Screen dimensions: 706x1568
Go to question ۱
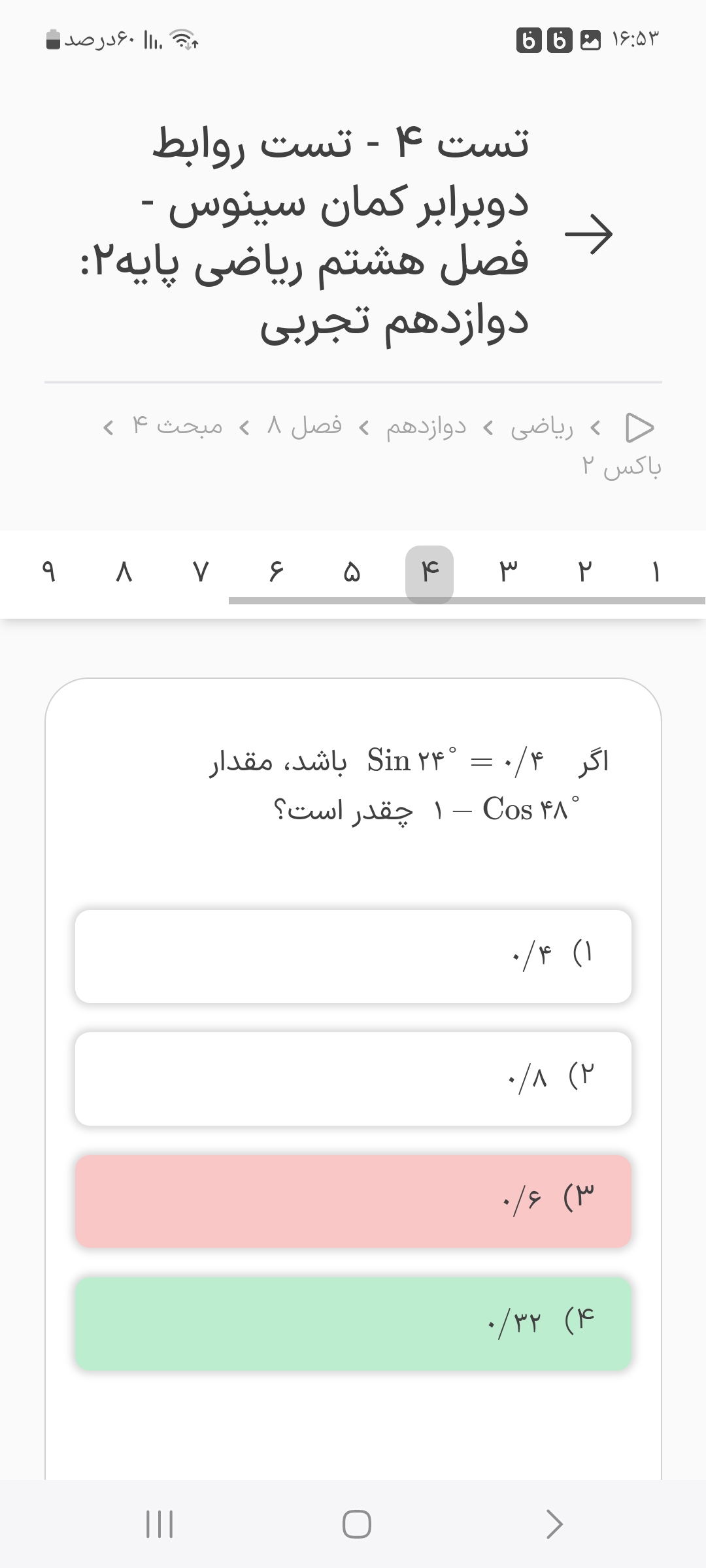point(656,573)
